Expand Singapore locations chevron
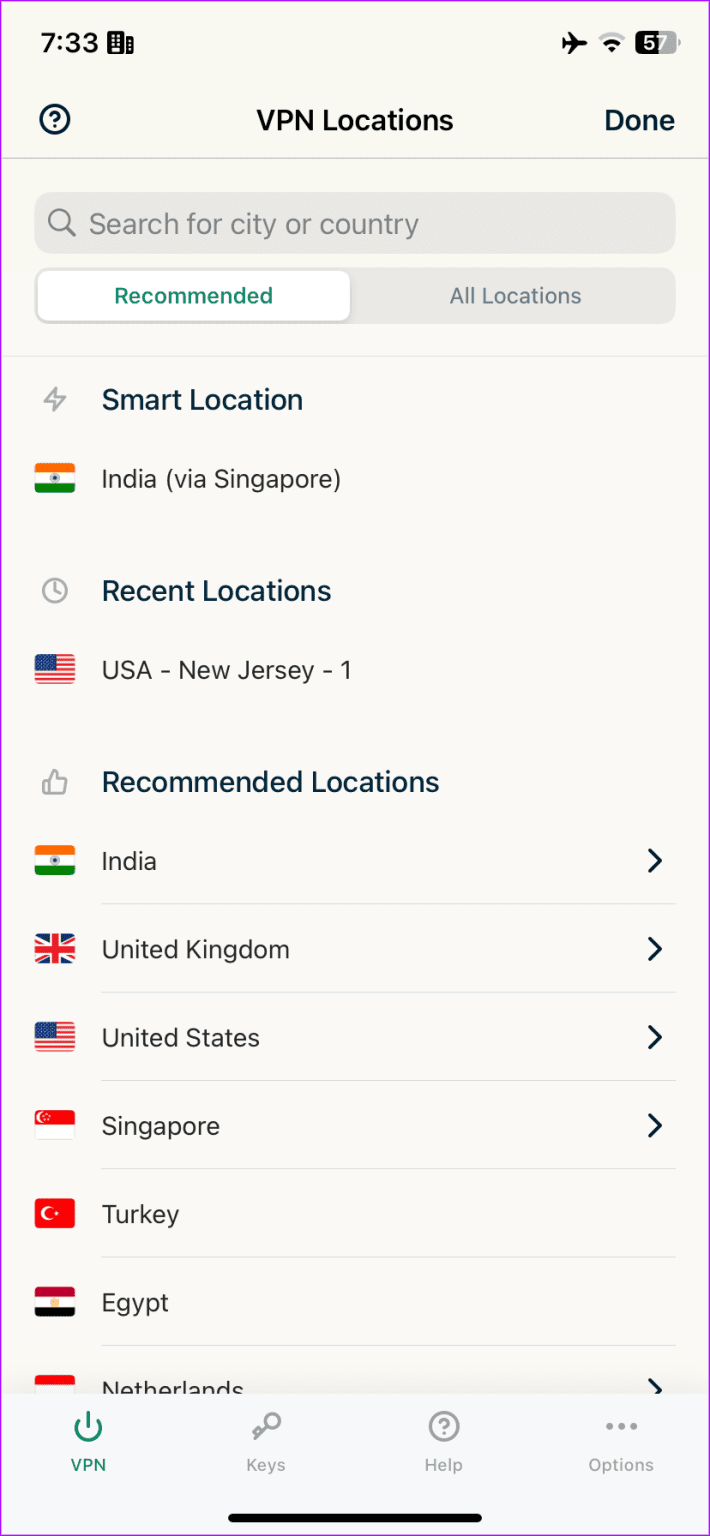The image size is (710, 1536). click(x=654, y=1126)
